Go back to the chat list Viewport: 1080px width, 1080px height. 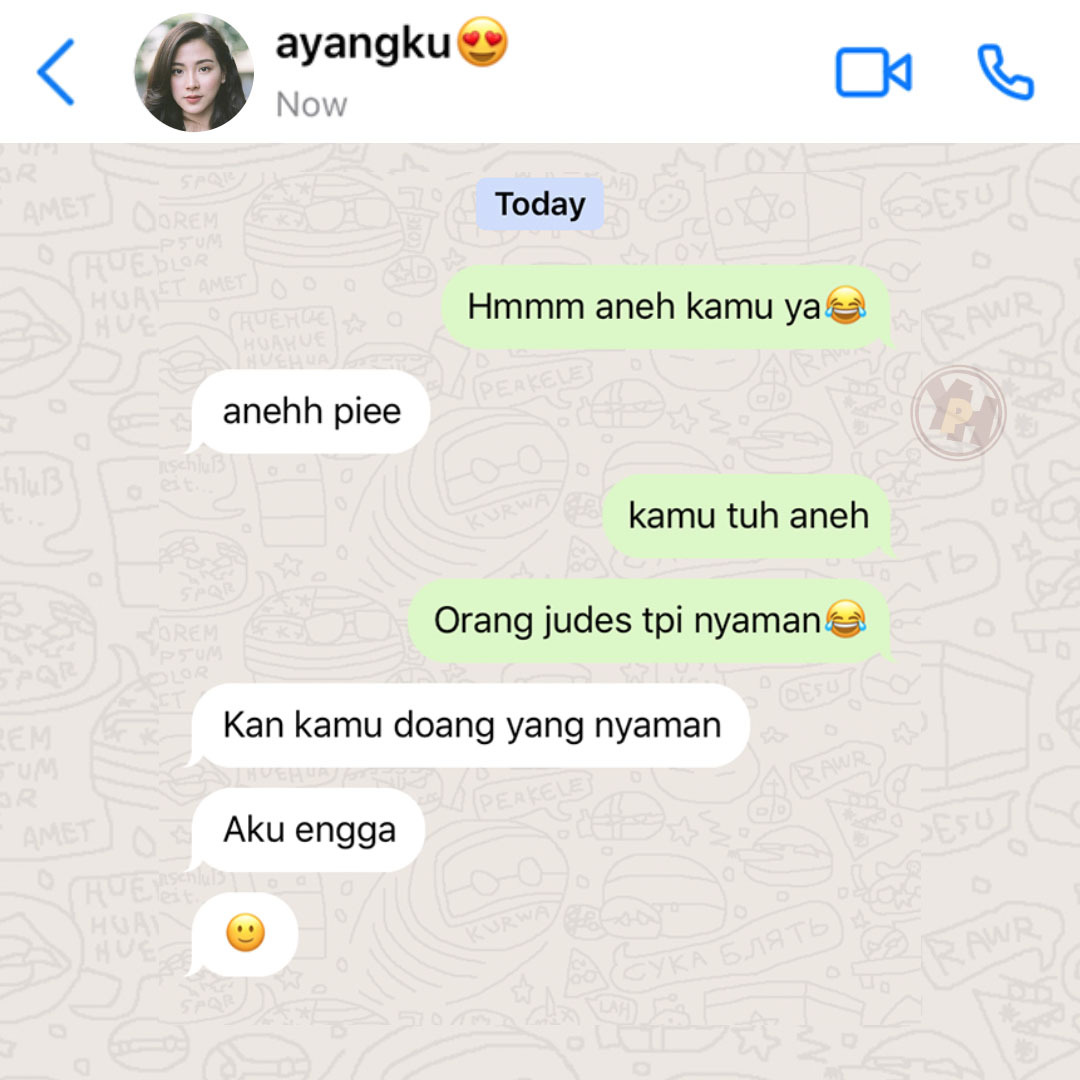(56, 73)
